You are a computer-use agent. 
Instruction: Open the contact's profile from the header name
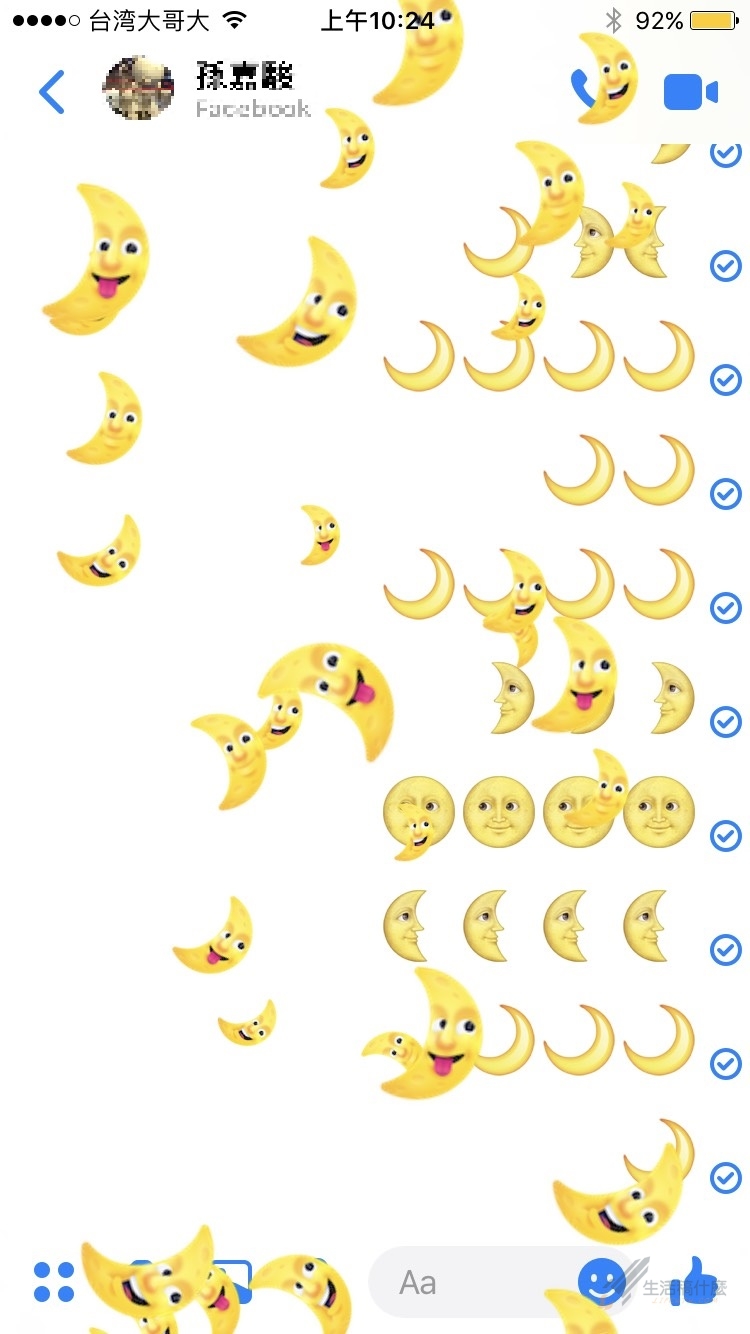pyautogui.click(x=245, y=78)
